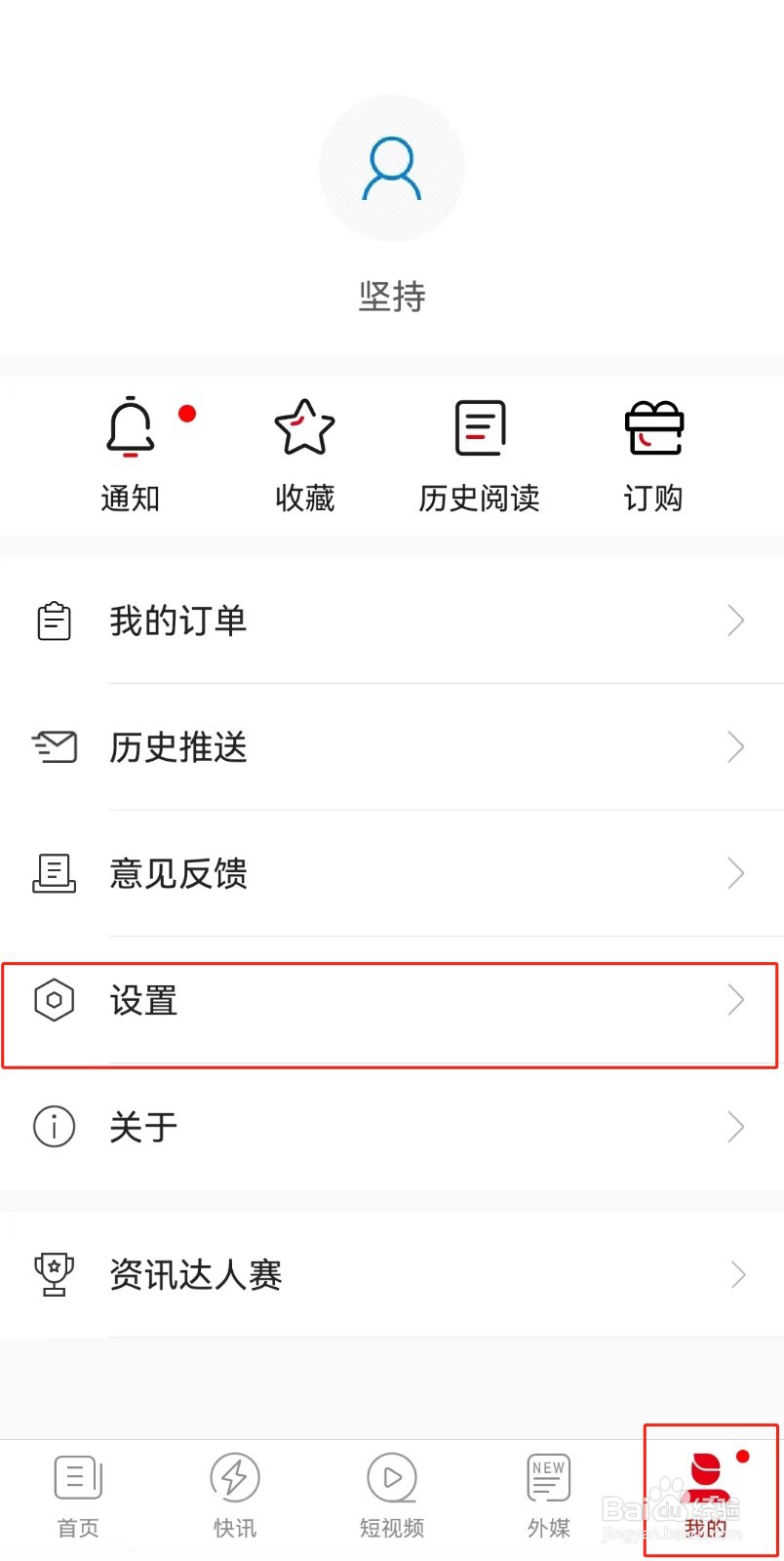Expand the 我的订单 row chevron
The height and width of the screenshot is (1561, 784).
pos(736,620)
